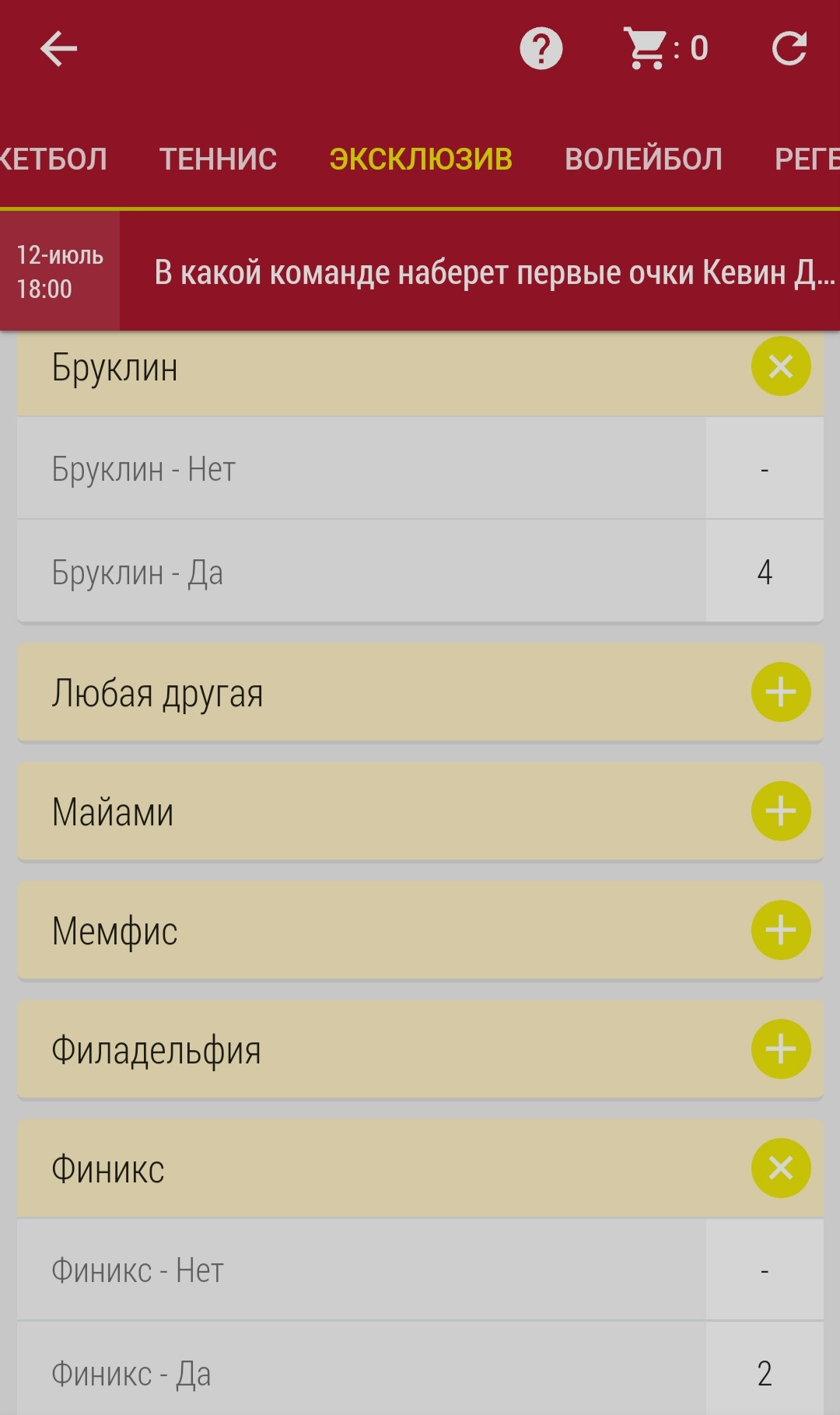
Task: Expand the Мемфис section
Action: pos(781,930)
